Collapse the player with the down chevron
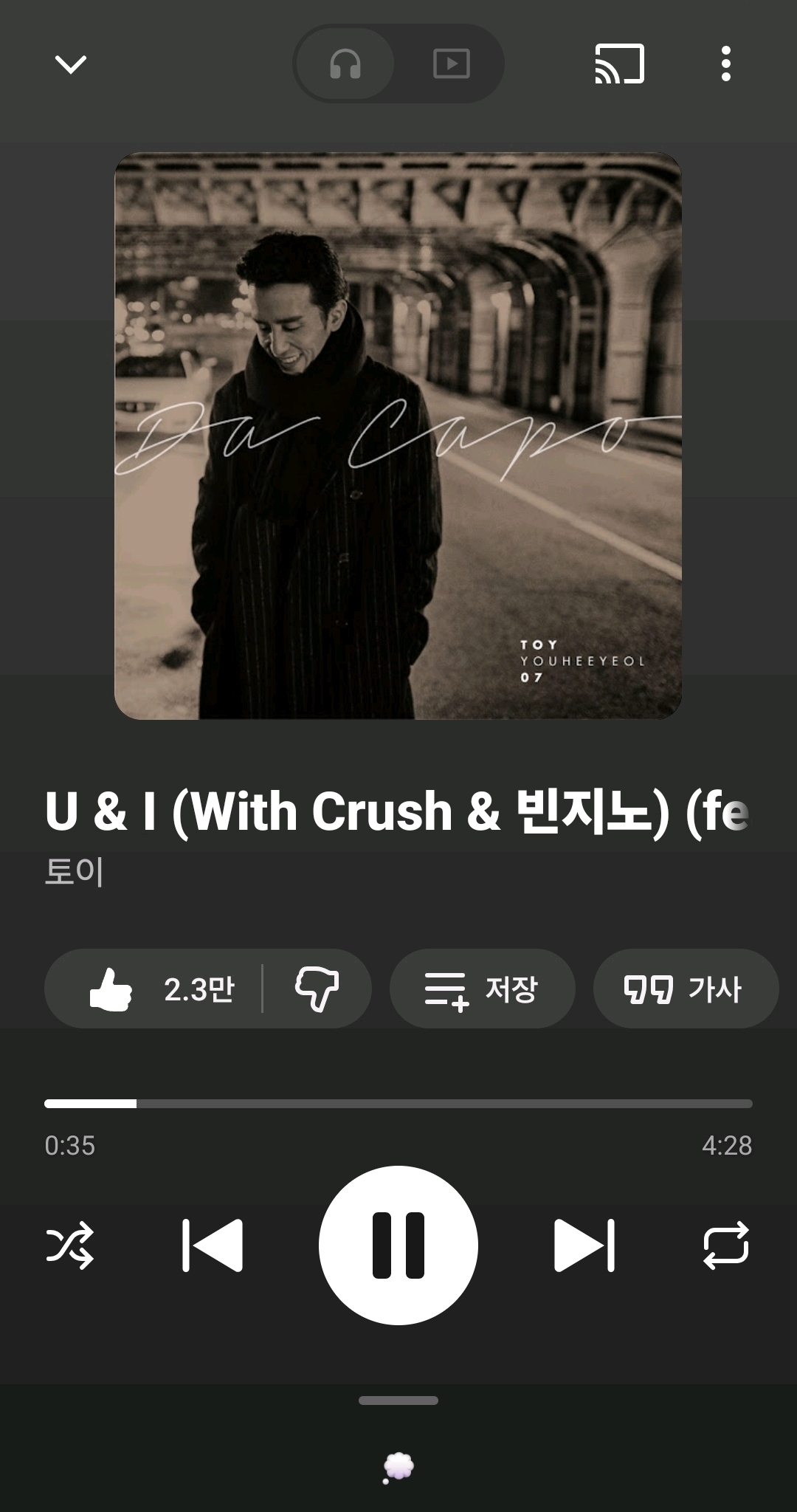 coord(71,64)
